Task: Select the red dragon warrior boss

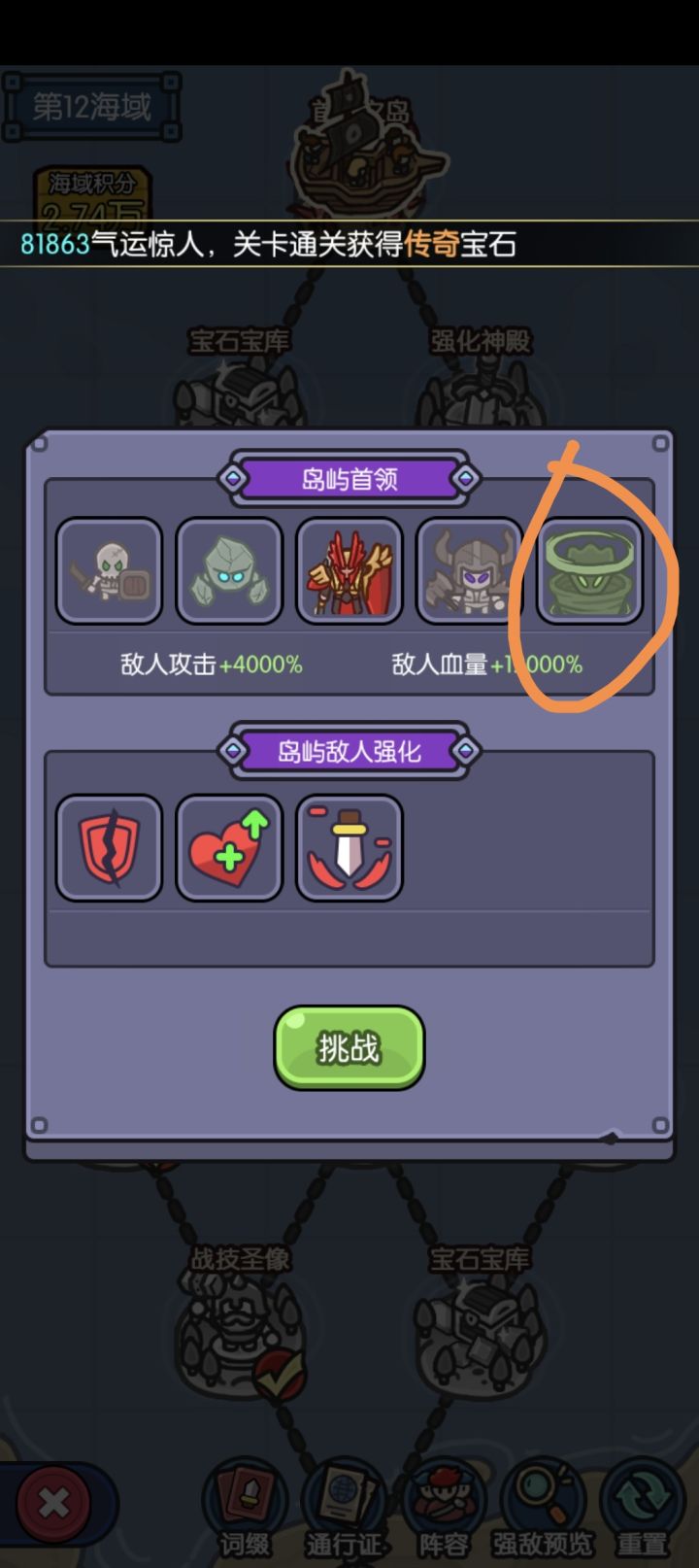Action: click(349, 571)
